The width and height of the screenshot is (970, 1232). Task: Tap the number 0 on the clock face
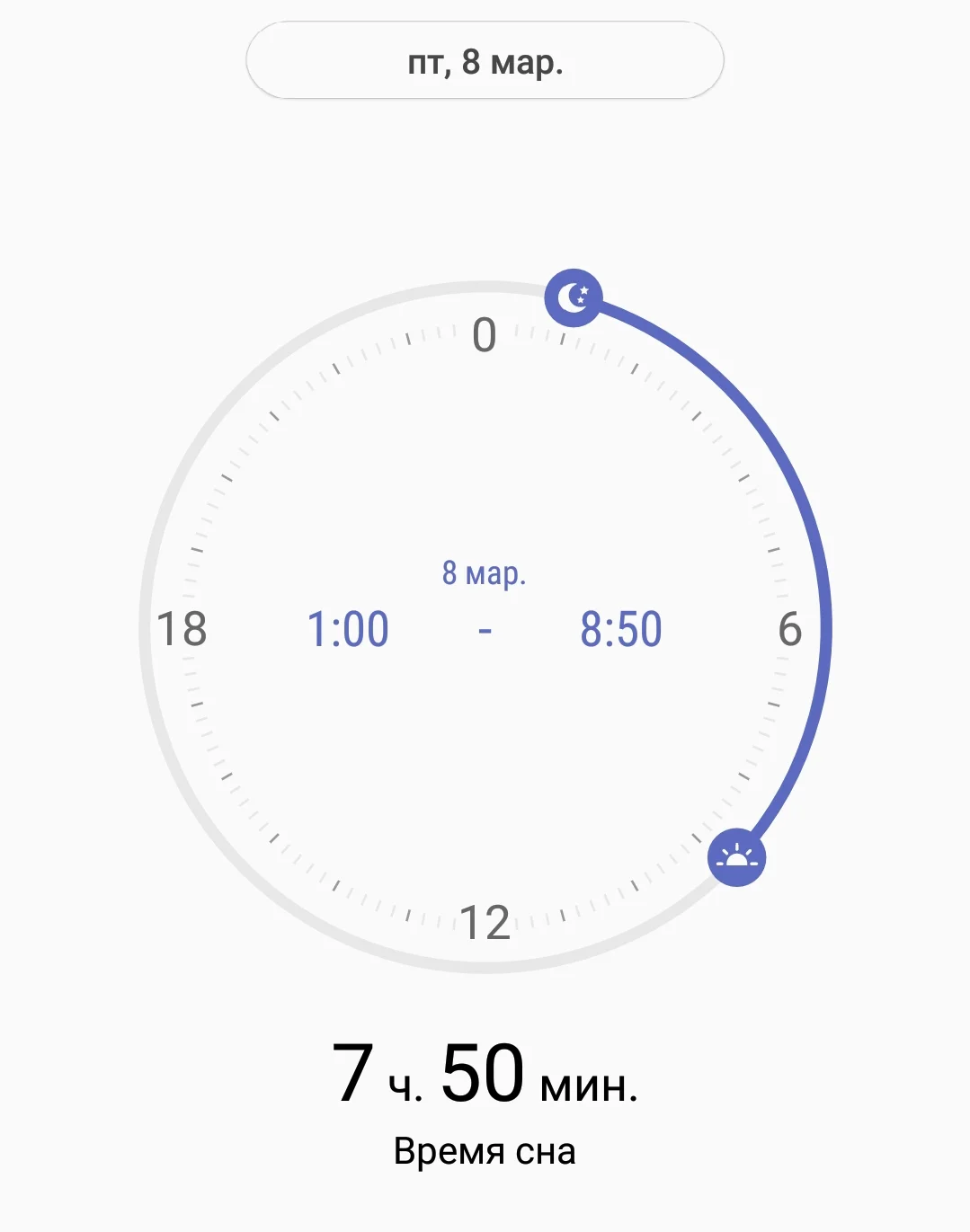(485, 337)
